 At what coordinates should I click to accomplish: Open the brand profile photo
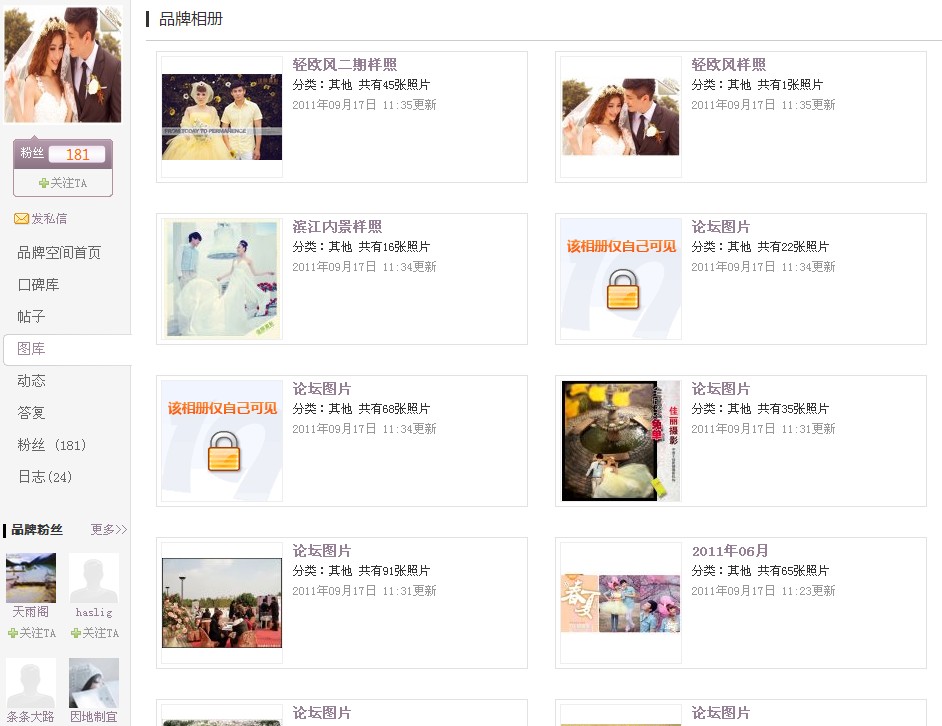click(x=63, y=63)
